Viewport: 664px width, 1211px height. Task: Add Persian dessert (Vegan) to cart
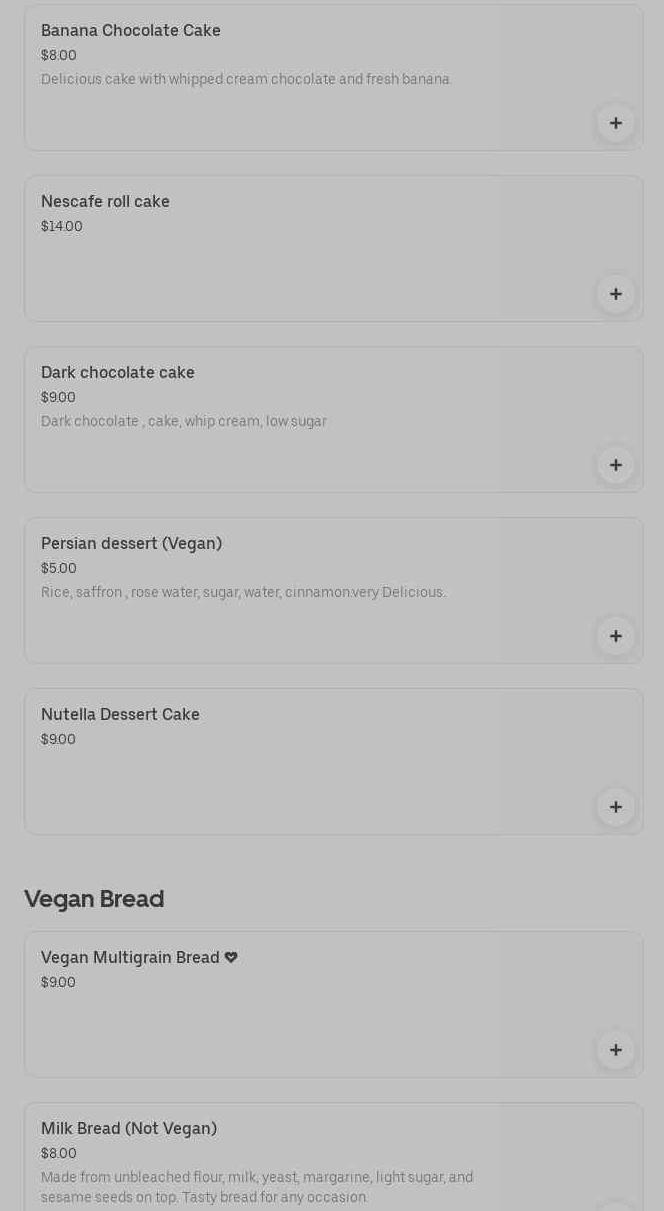click(x=616, y=636)
